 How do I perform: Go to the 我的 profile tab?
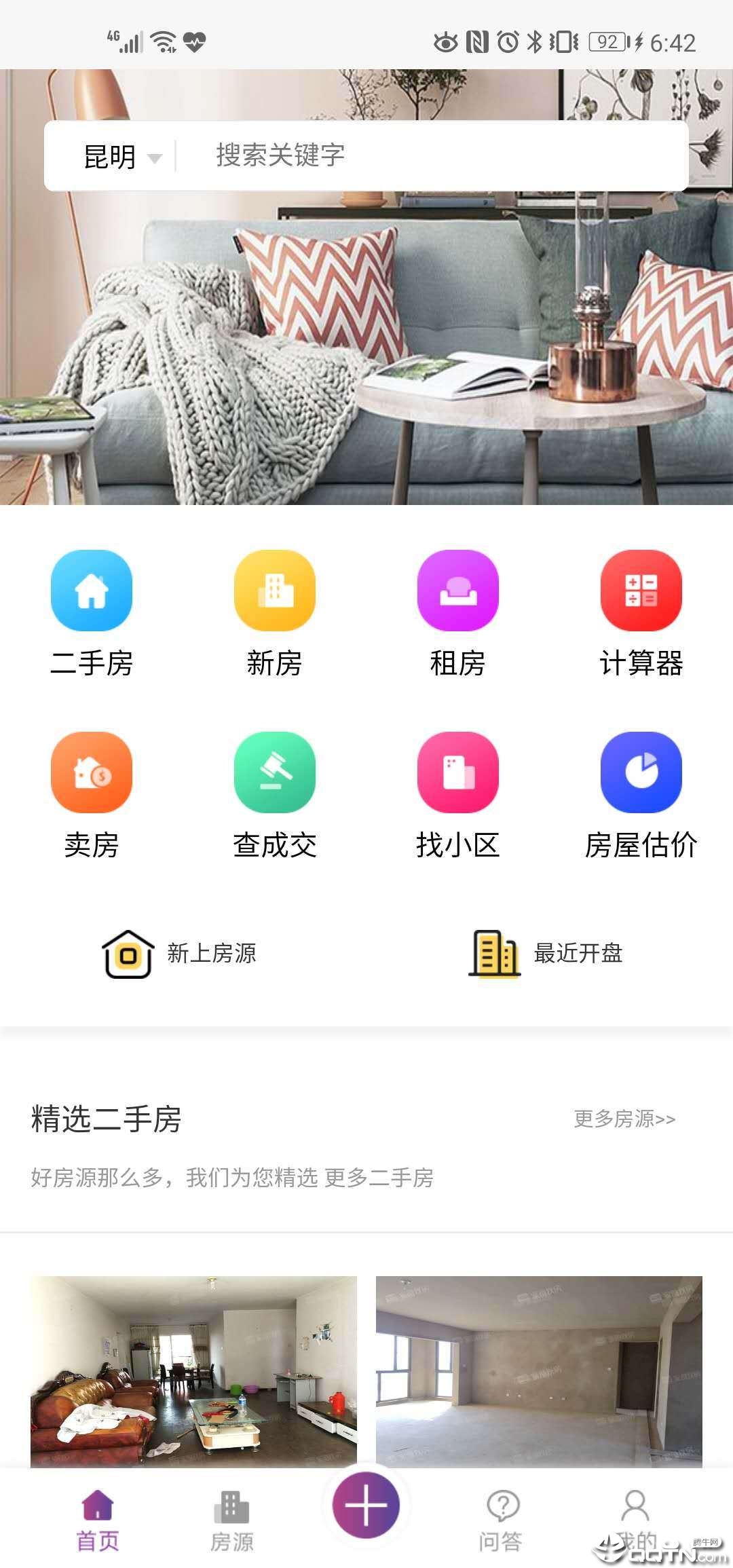(635, 1522)
